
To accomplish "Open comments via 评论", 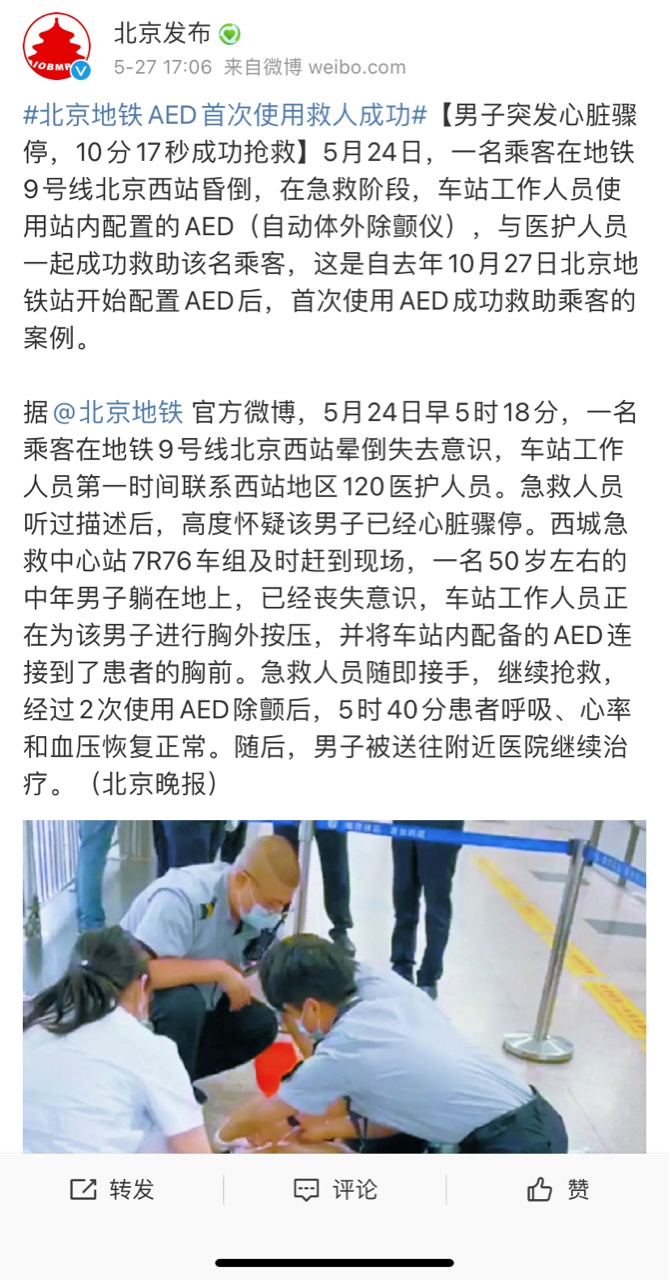I will click(x=335, y=1189).
